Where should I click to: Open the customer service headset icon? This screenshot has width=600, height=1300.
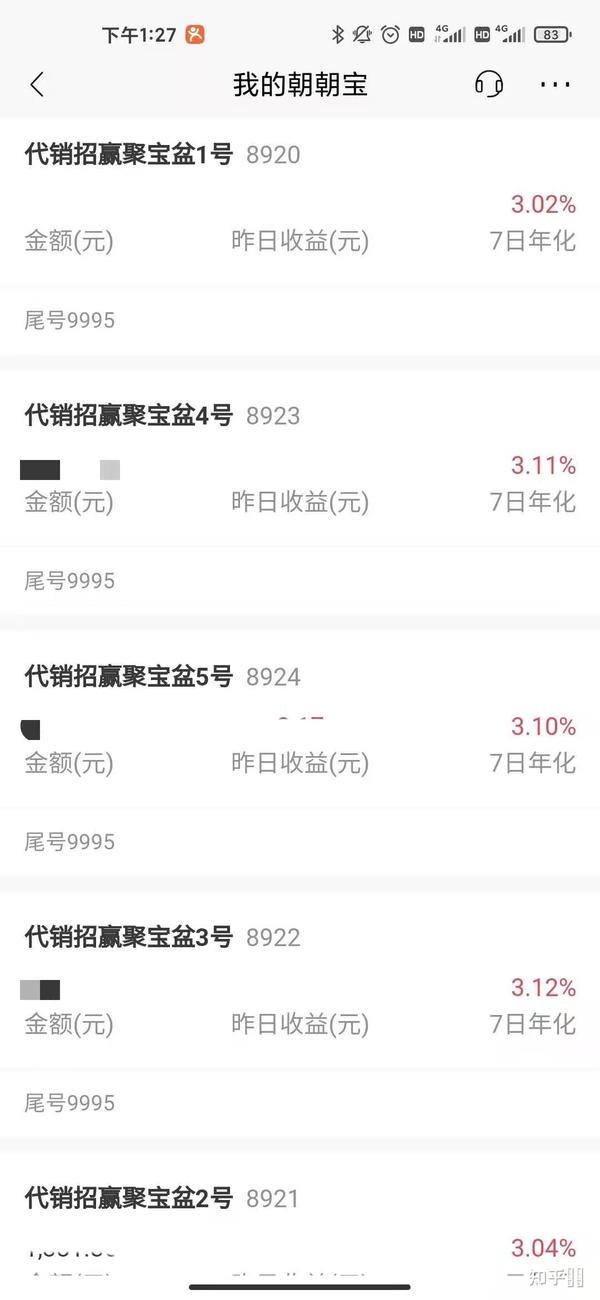pos(488,85)
